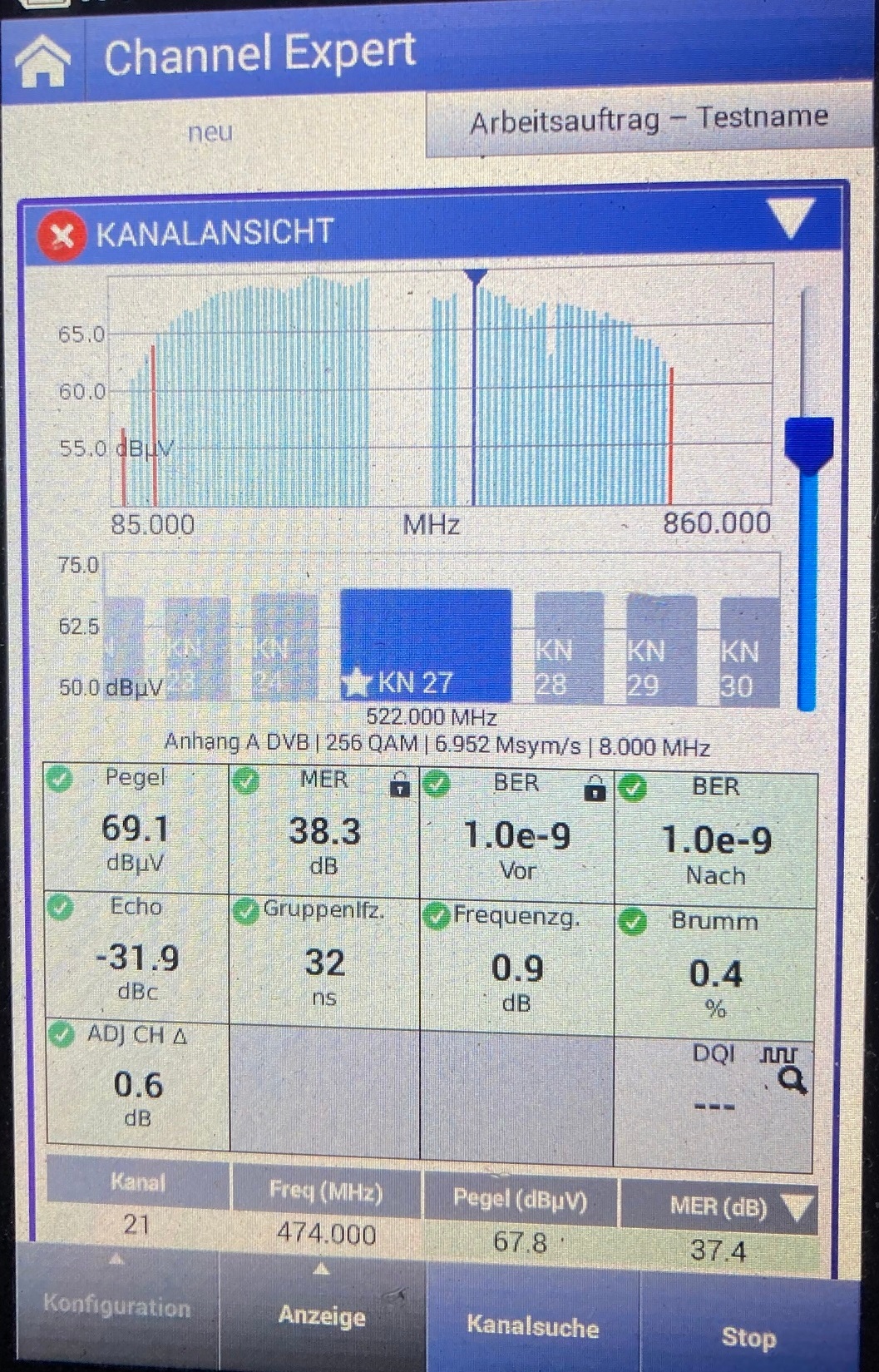Viewport: 879px width, 1372px height.
Task: Go to the home screen
Action: tap(42, 60)
